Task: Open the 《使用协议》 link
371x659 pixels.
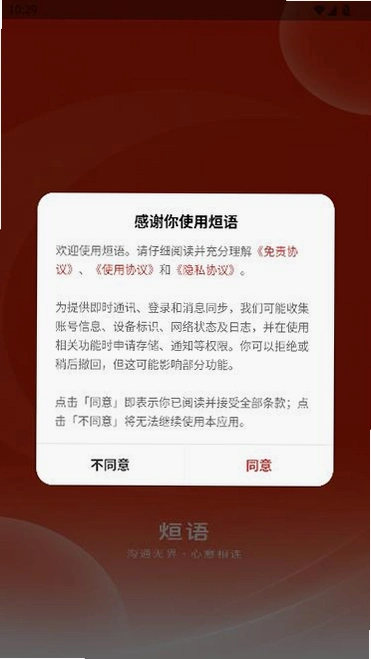Action: click(124, 270)
